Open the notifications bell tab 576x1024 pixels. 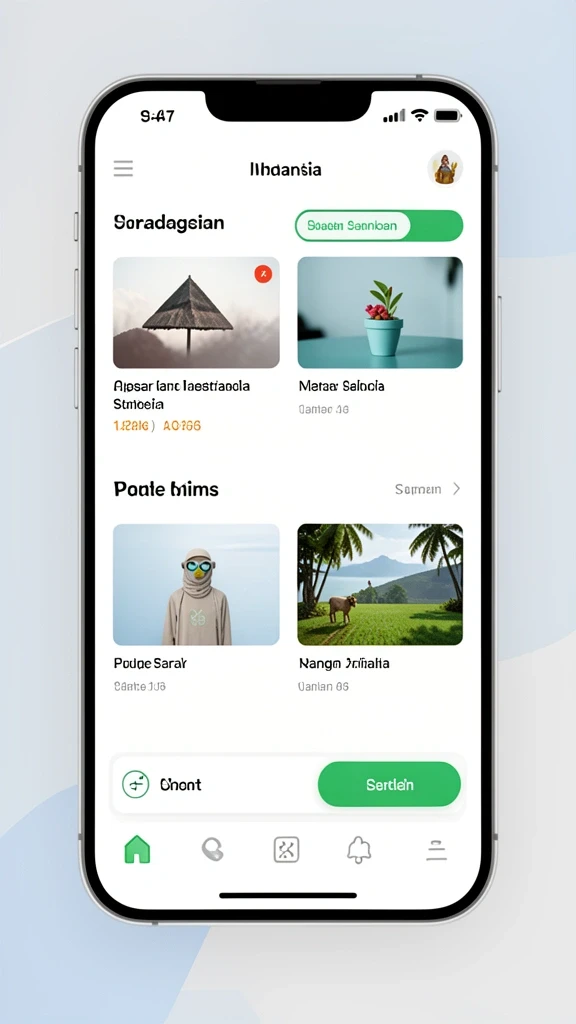(x=359, y=850)
